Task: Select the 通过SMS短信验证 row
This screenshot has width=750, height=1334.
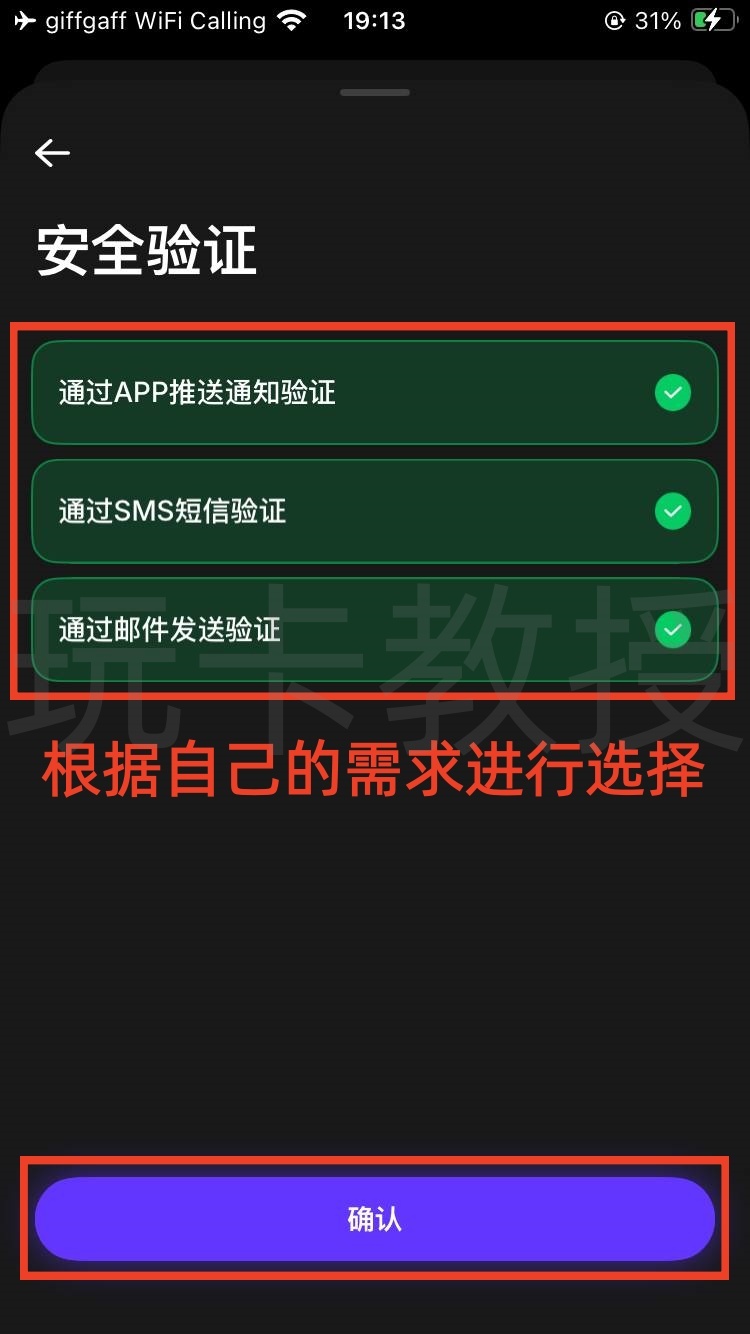Action: pyautogui.click(x=375, y=511)
